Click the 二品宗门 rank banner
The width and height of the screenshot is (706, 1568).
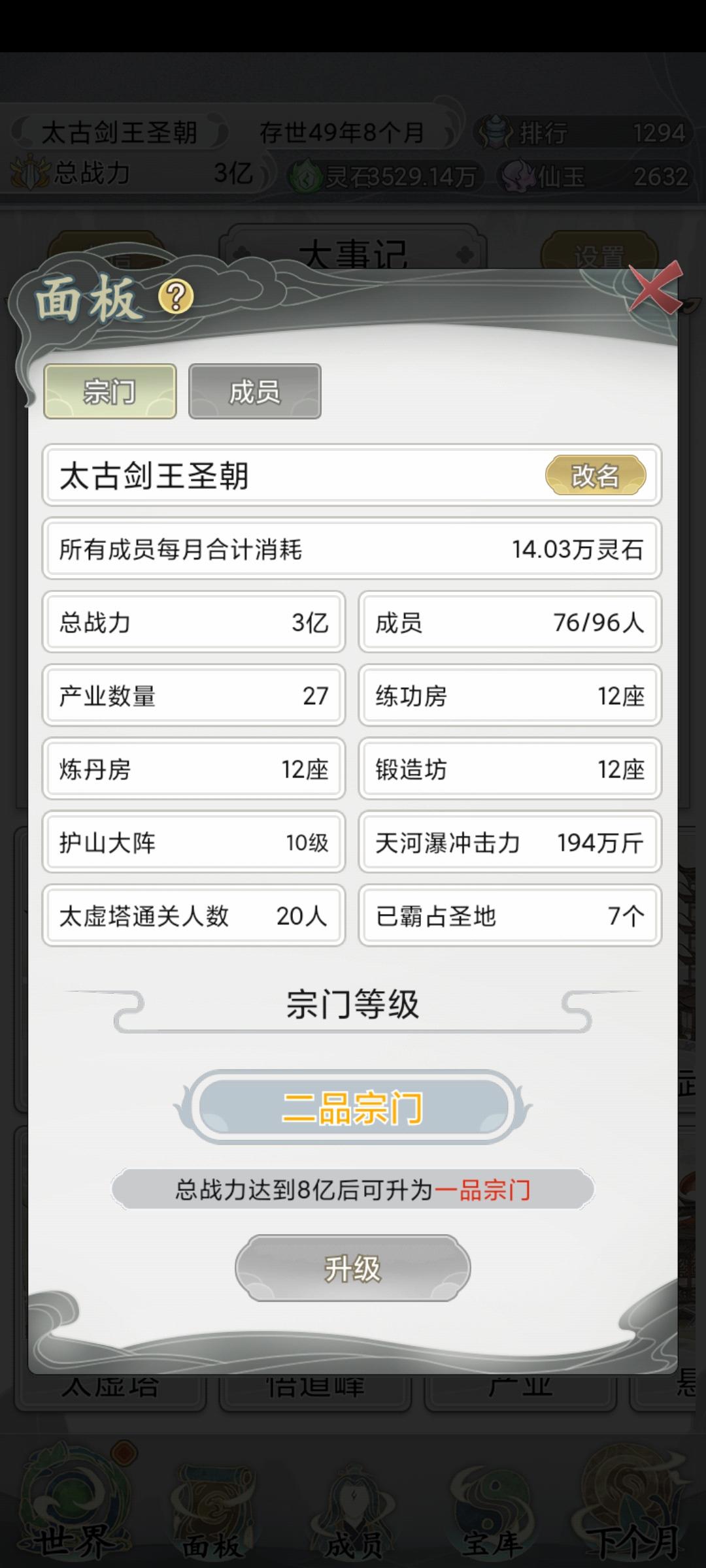point(353,1105)
